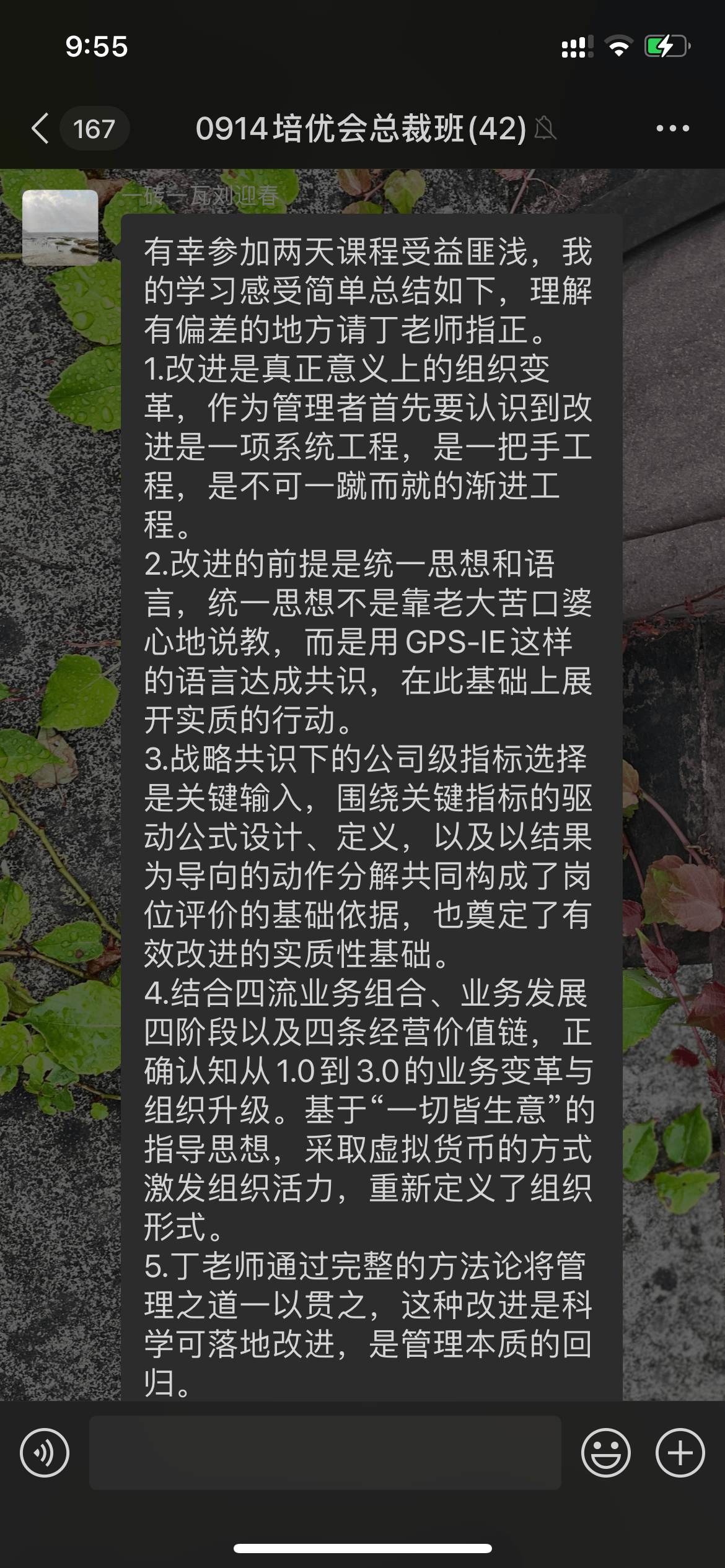
Task: Open the group chat options menu
Action: point(672,129)
